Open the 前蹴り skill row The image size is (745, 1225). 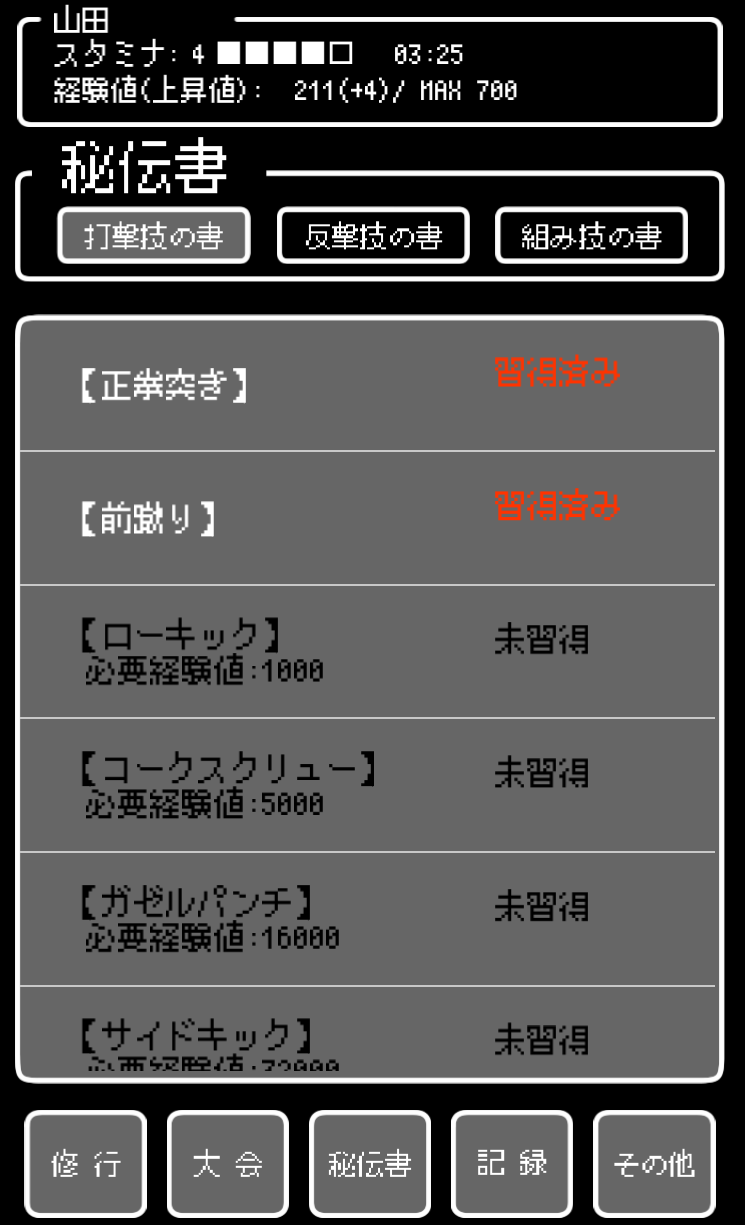tap(367, 518)
